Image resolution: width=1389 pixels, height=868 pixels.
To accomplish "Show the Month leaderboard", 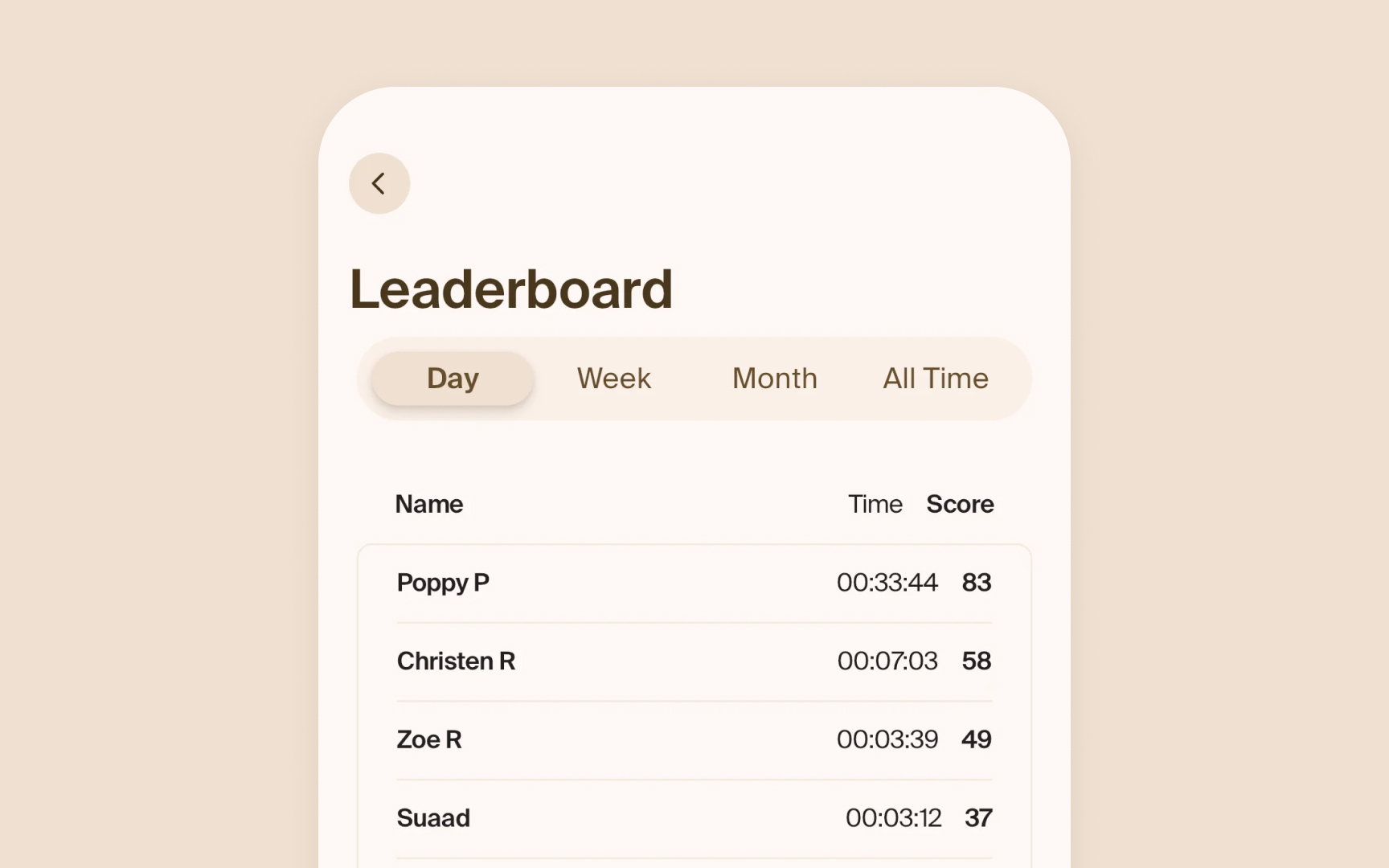I will tap(774, 379).
